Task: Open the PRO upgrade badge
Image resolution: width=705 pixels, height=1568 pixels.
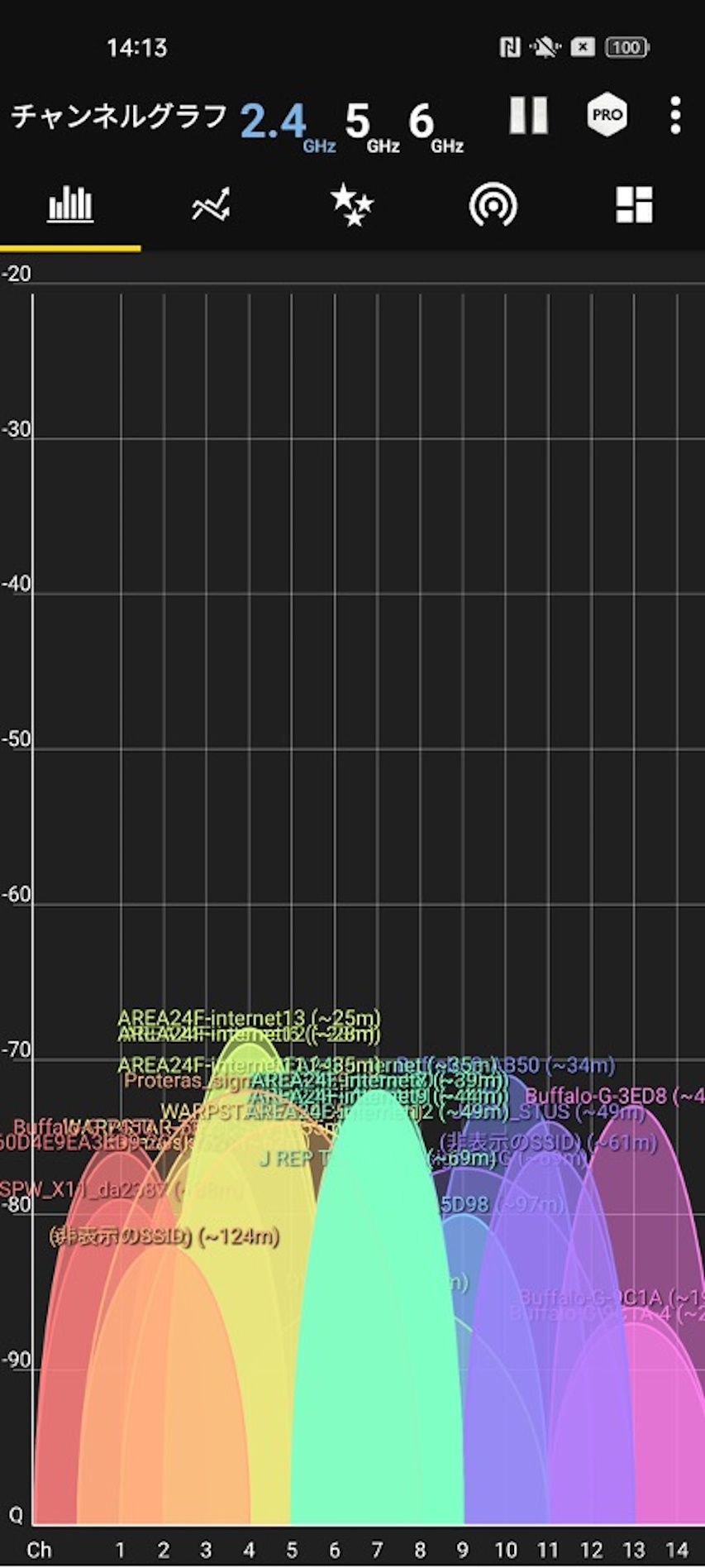Action: click(x=607, y=115)
